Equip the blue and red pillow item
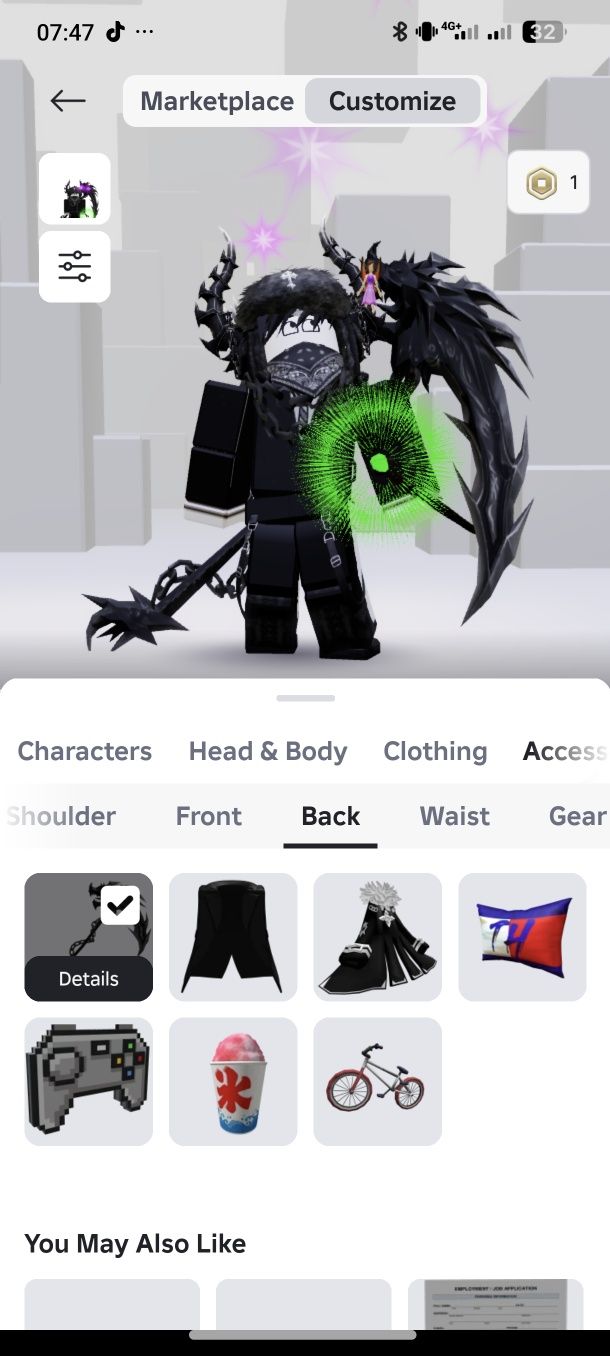The width and height of the screenshot is (610, 1356). pyautogui.click(x=522, y=937)
